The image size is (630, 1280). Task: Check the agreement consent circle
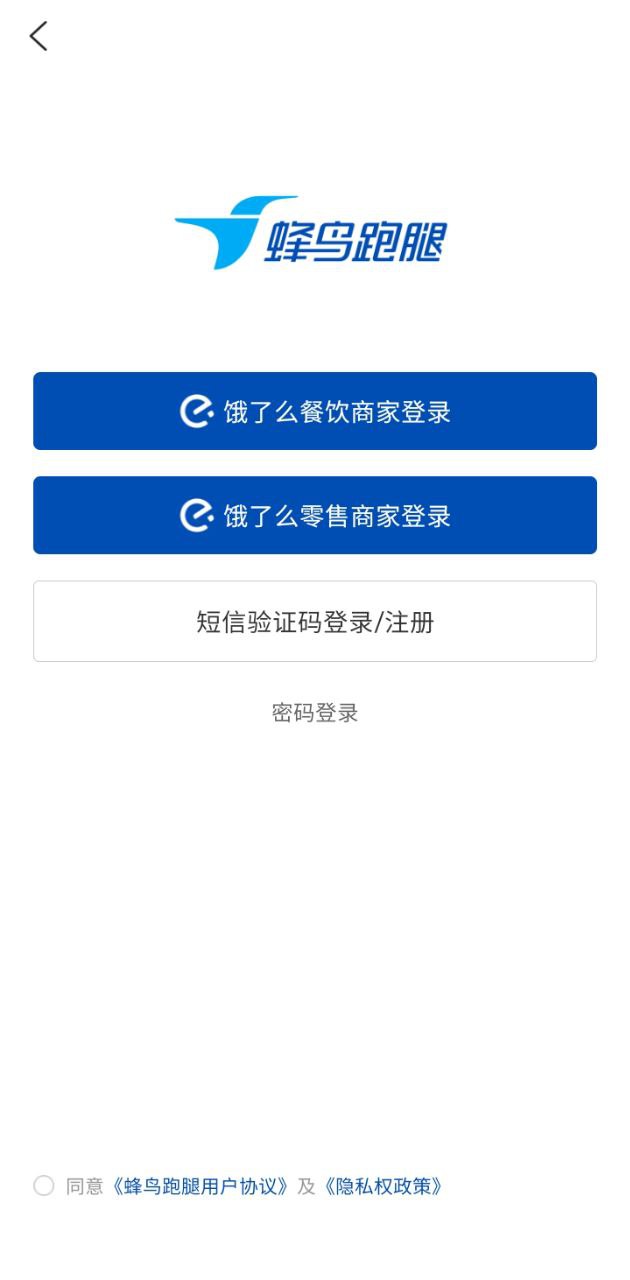(x=44, y=1186)
